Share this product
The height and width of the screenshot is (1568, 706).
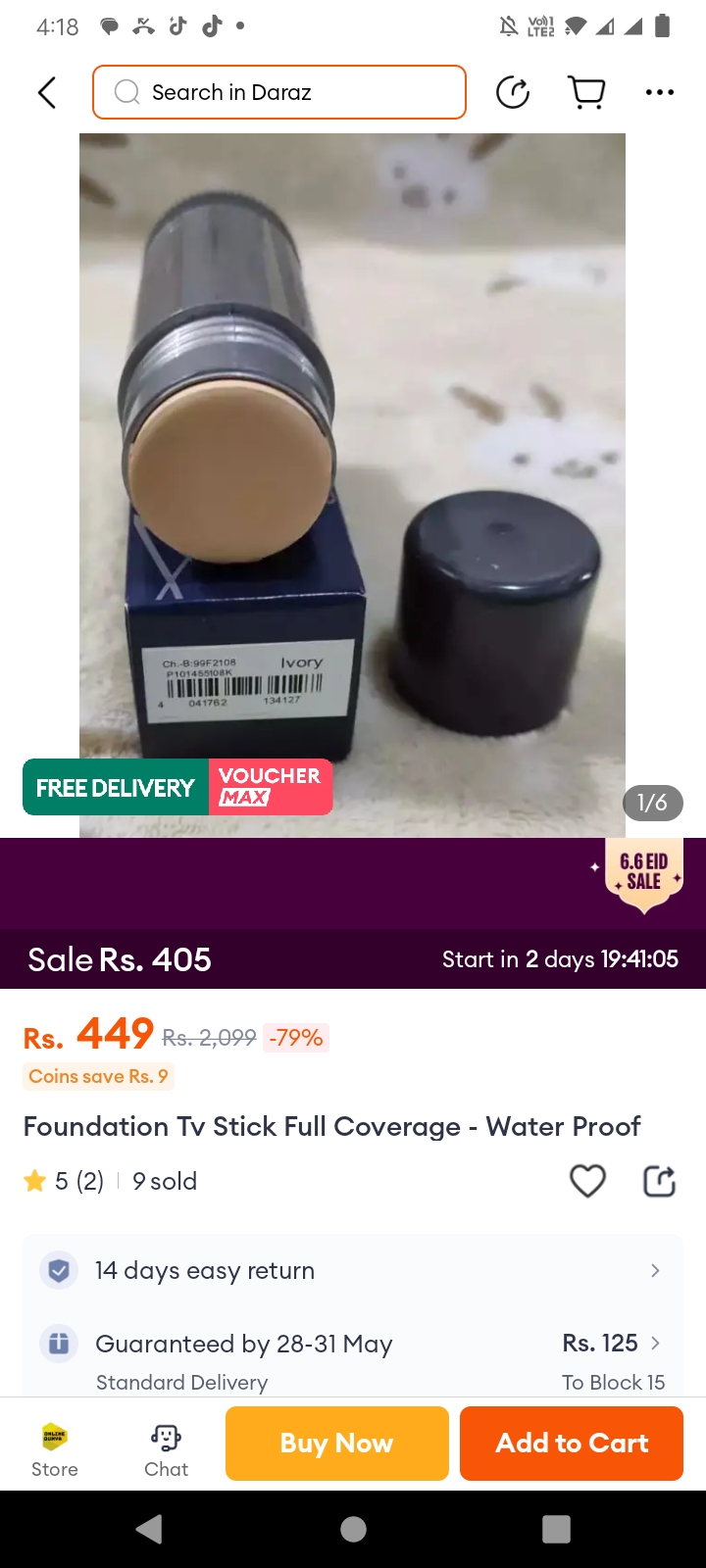tap(659, 1181)
